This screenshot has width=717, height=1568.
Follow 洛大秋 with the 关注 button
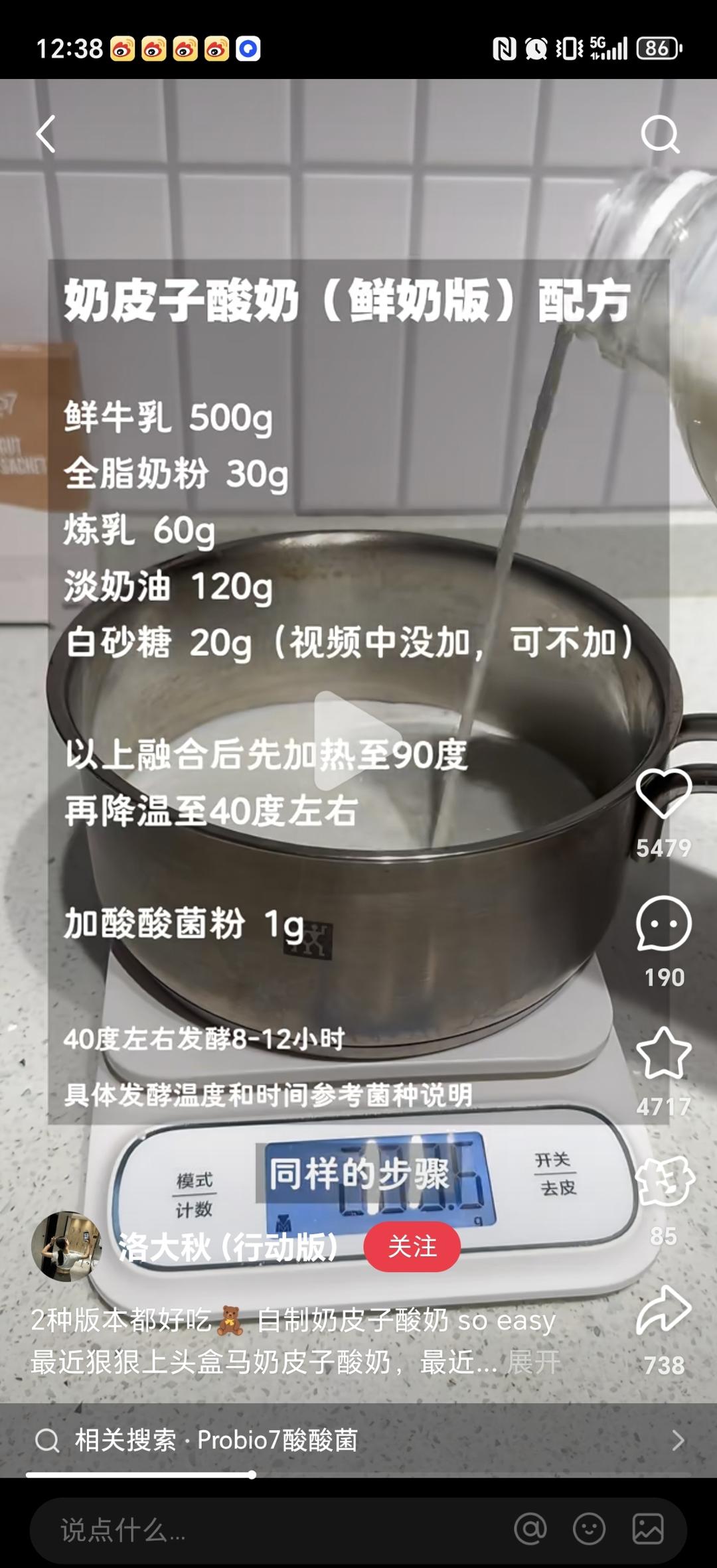412,1247
